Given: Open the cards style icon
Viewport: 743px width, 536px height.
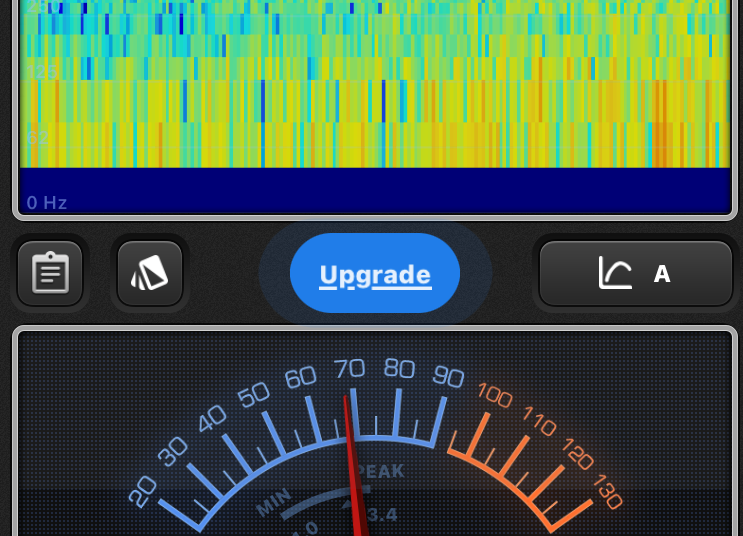Looking at the screenshot, I should pyautogui.click(x=150, y=273).
